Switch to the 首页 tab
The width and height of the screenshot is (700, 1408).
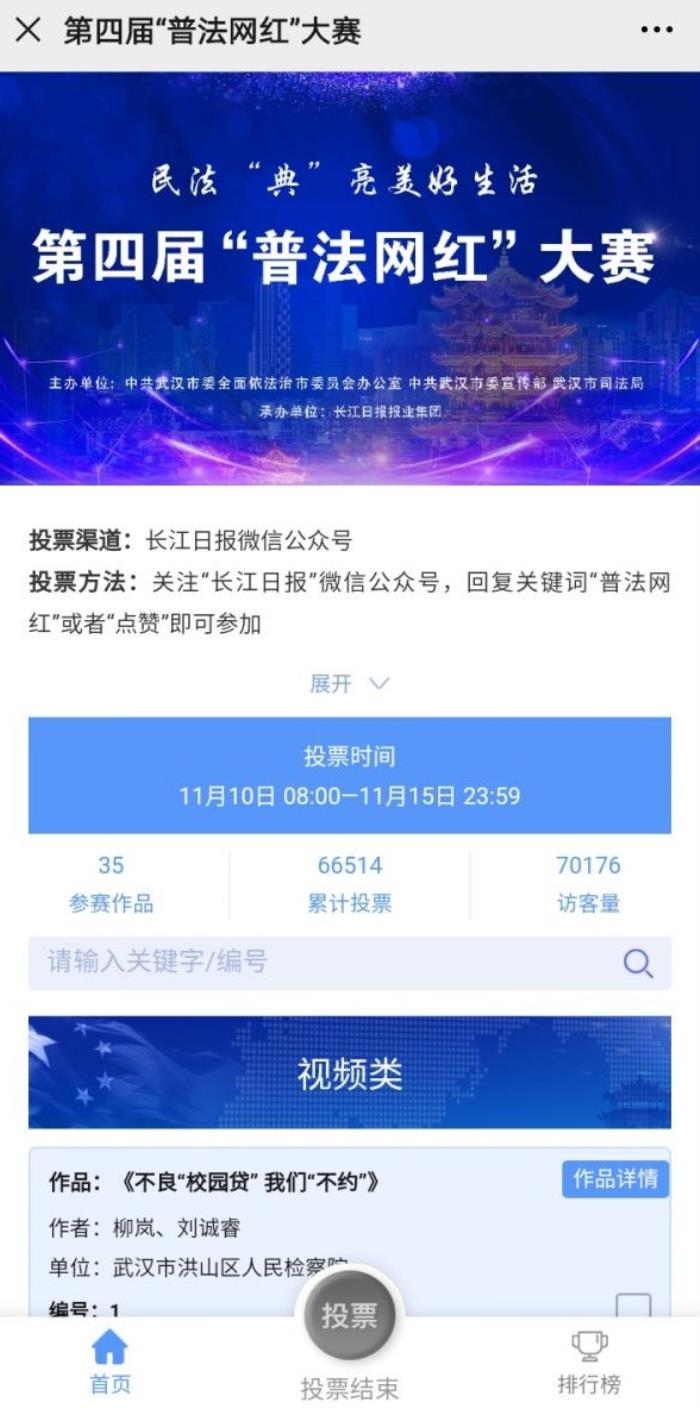[110, 1362]
